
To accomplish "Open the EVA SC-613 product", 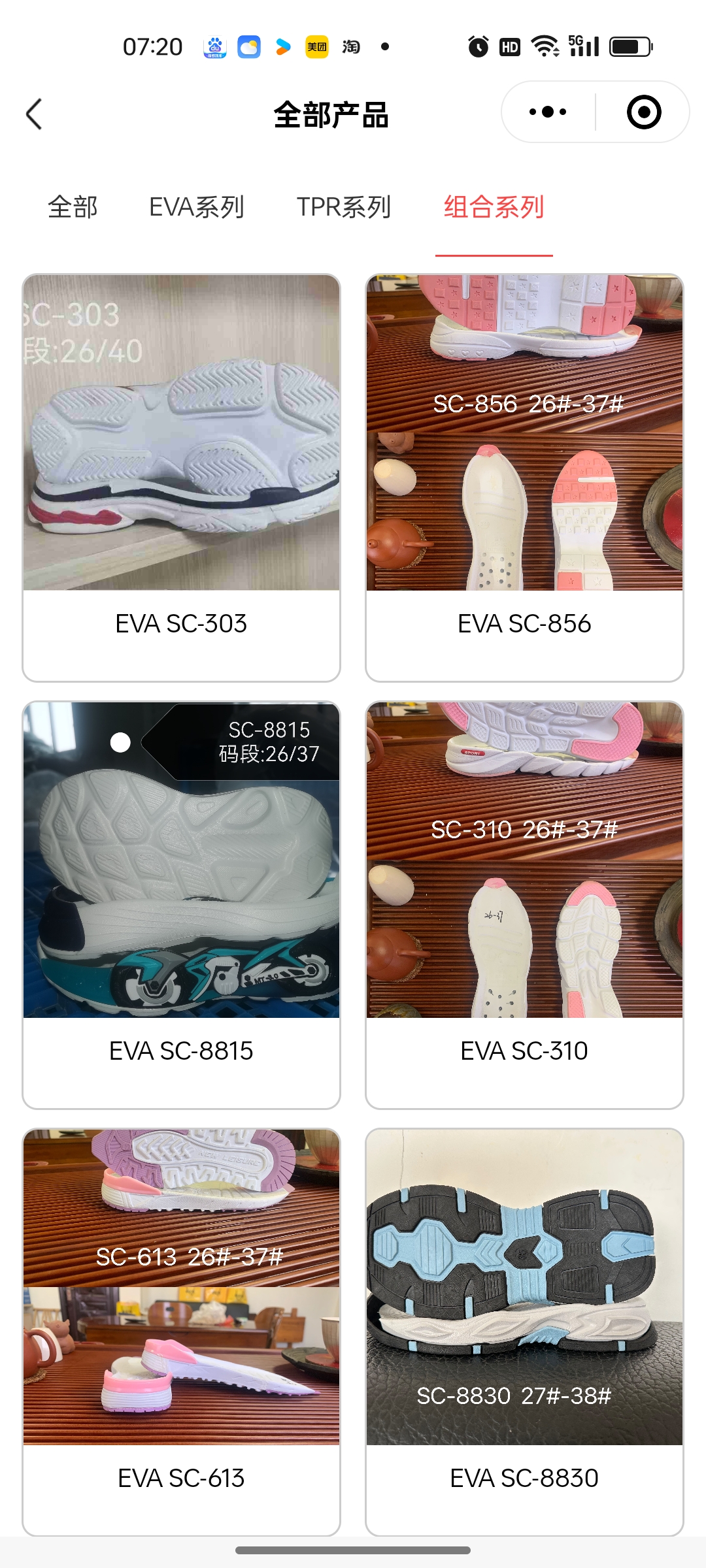I will (x=181, y=1331).
